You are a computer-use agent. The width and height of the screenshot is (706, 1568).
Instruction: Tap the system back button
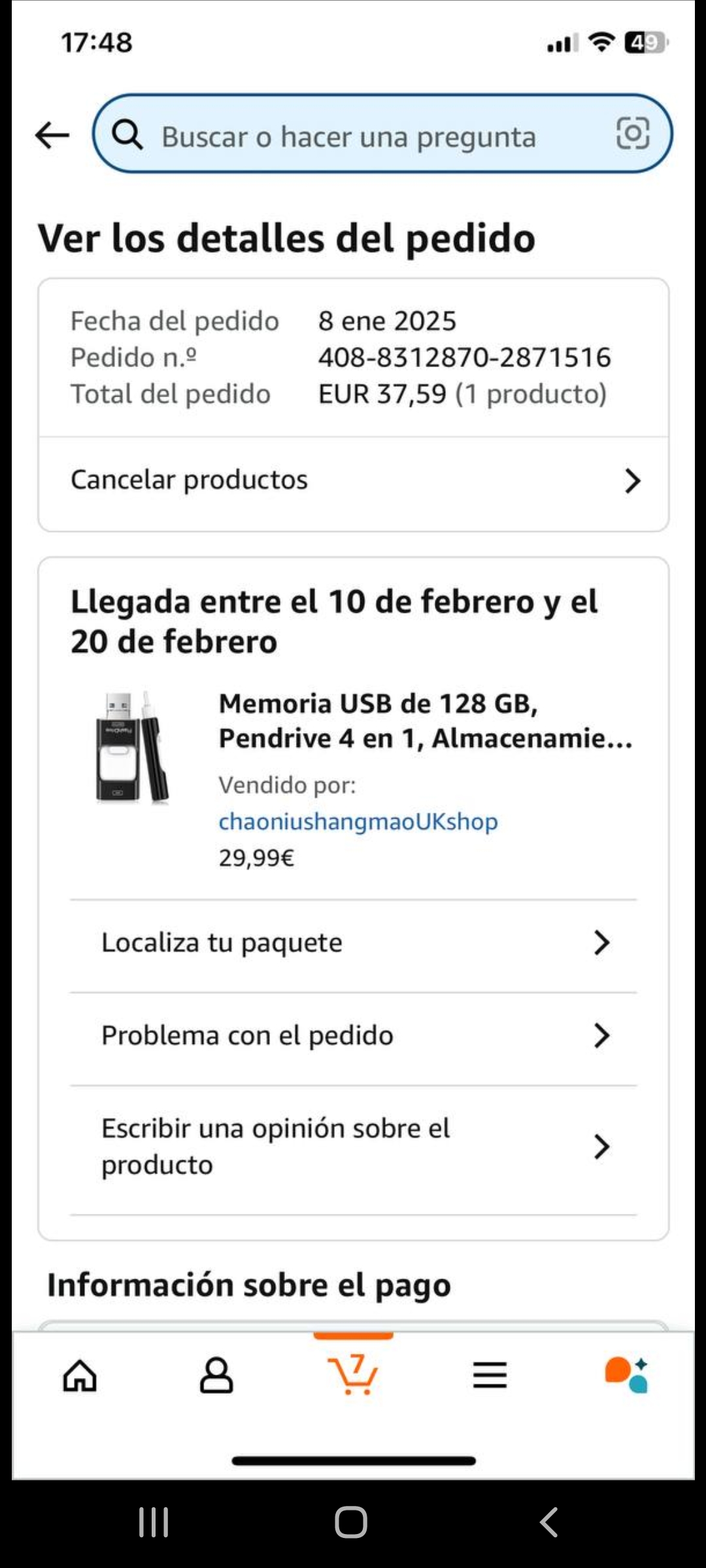click(x=549, y=1522)
